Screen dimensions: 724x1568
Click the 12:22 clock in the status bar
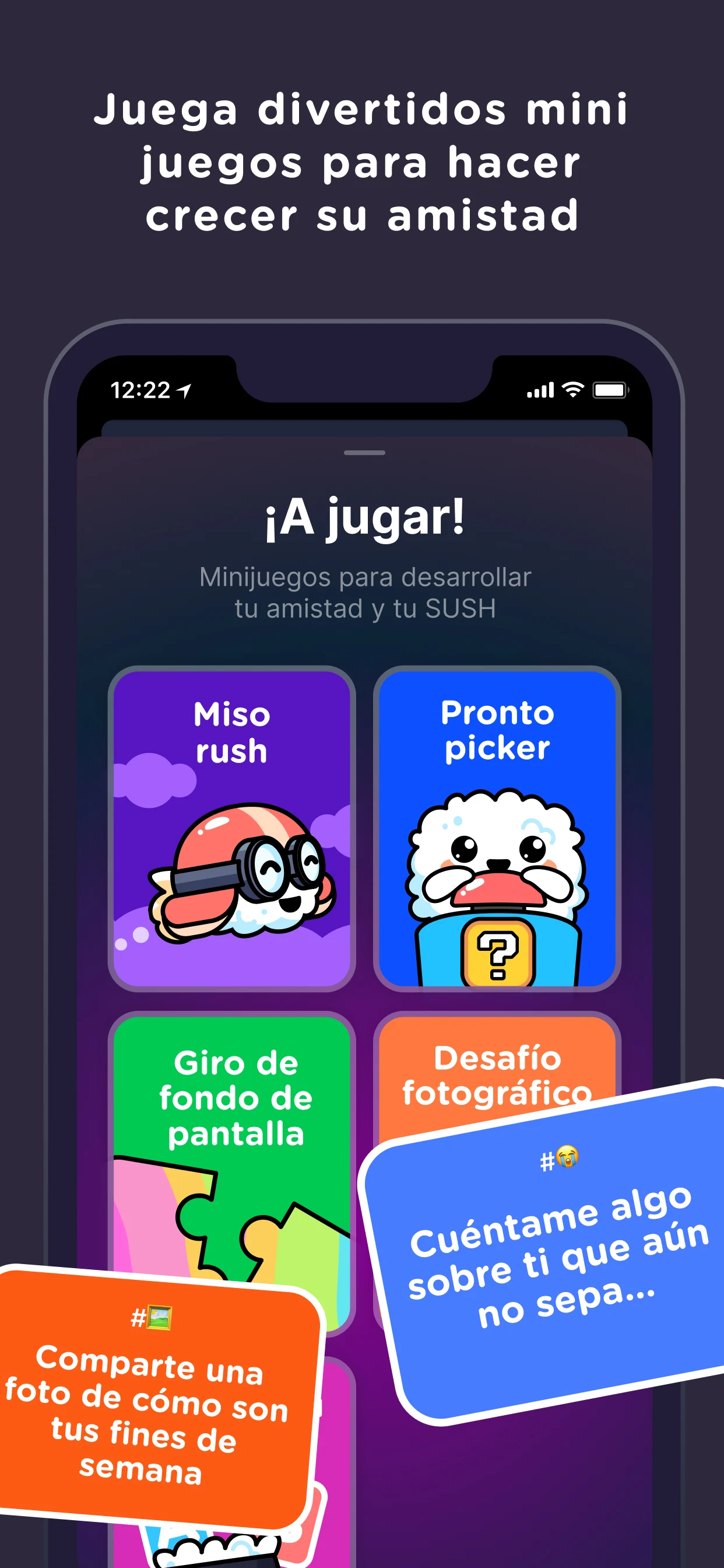click(141, 388)
